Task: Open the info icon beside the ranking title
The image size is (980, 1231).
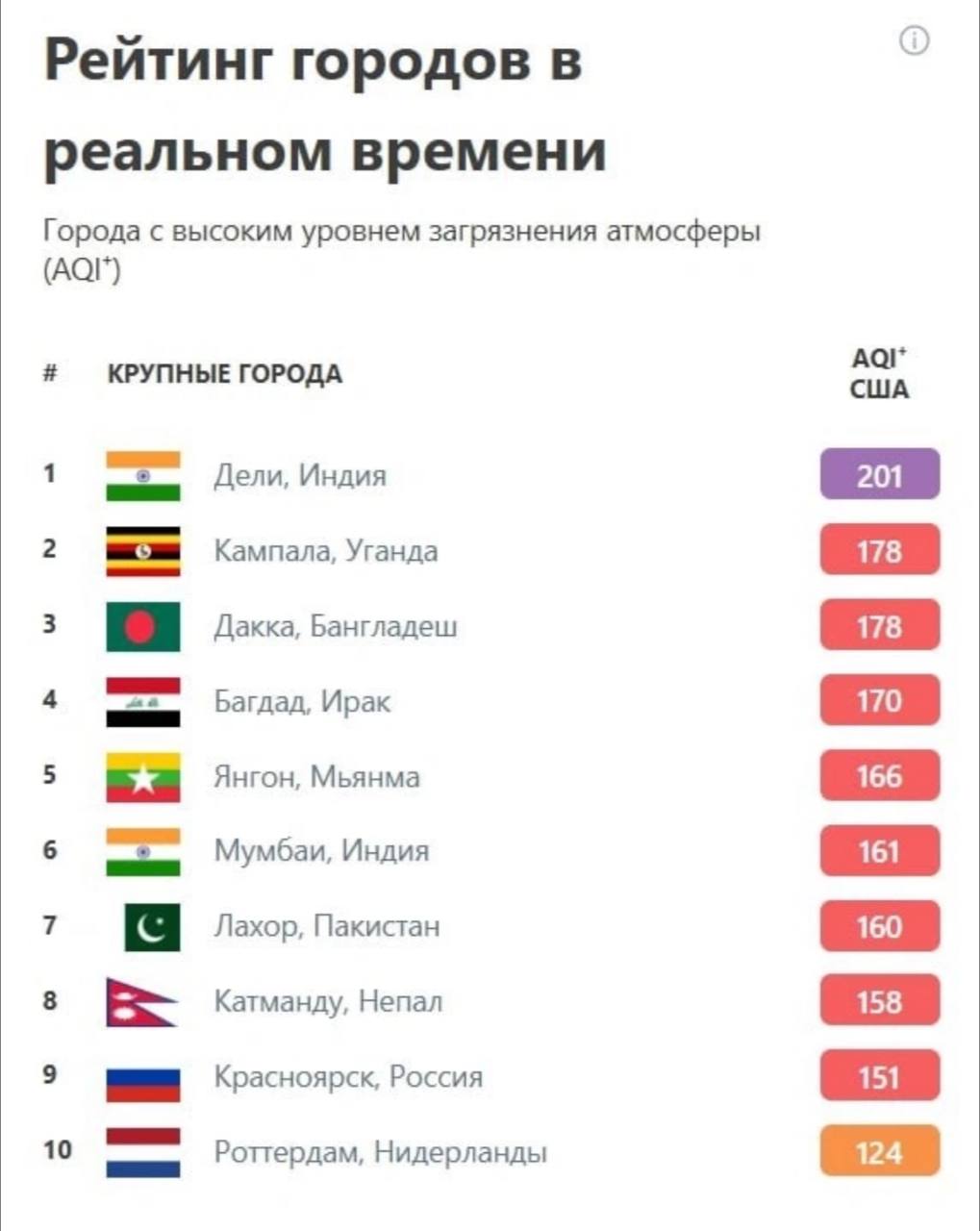Action: tap(915, 41)
